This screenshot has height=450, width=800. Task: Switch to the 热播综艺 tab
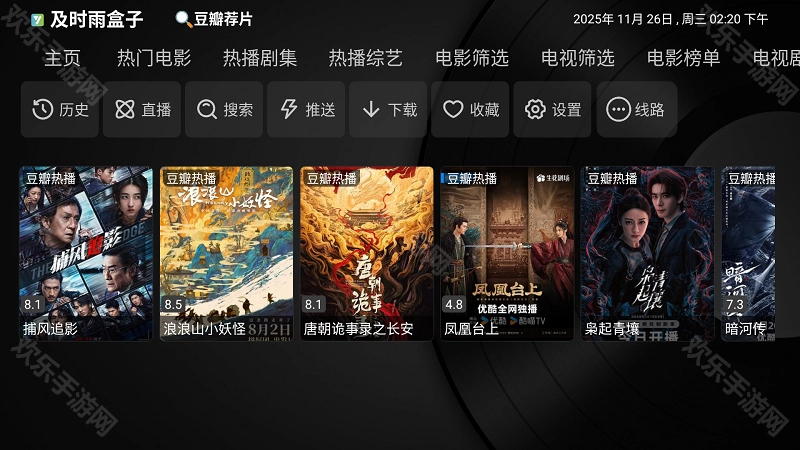pos(366,58)
